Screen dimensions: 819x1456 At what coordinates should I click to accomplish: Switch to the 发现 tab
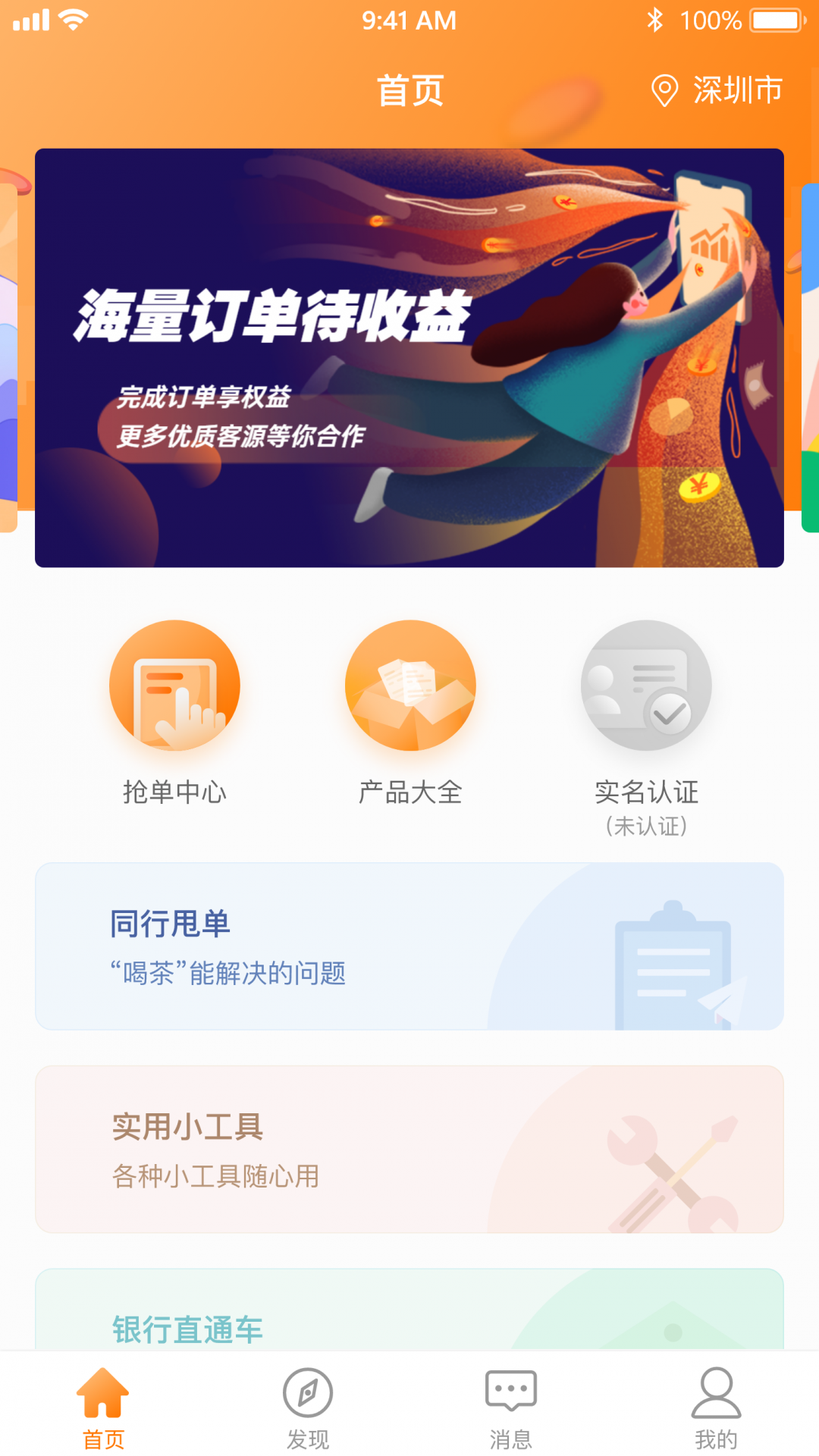coord(307,1407)
